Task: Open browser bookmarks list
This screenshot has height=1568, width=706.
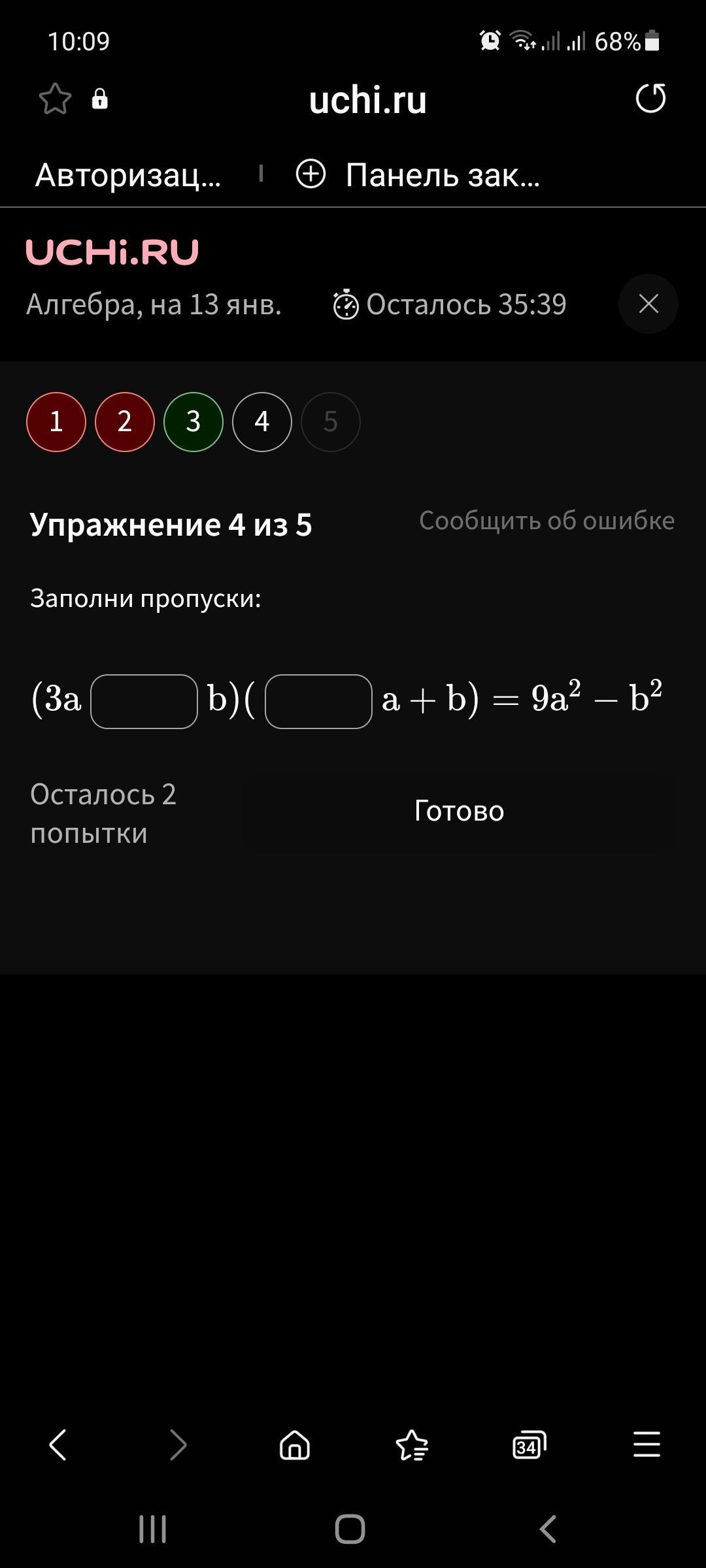Action: [x=412, y=1445]
